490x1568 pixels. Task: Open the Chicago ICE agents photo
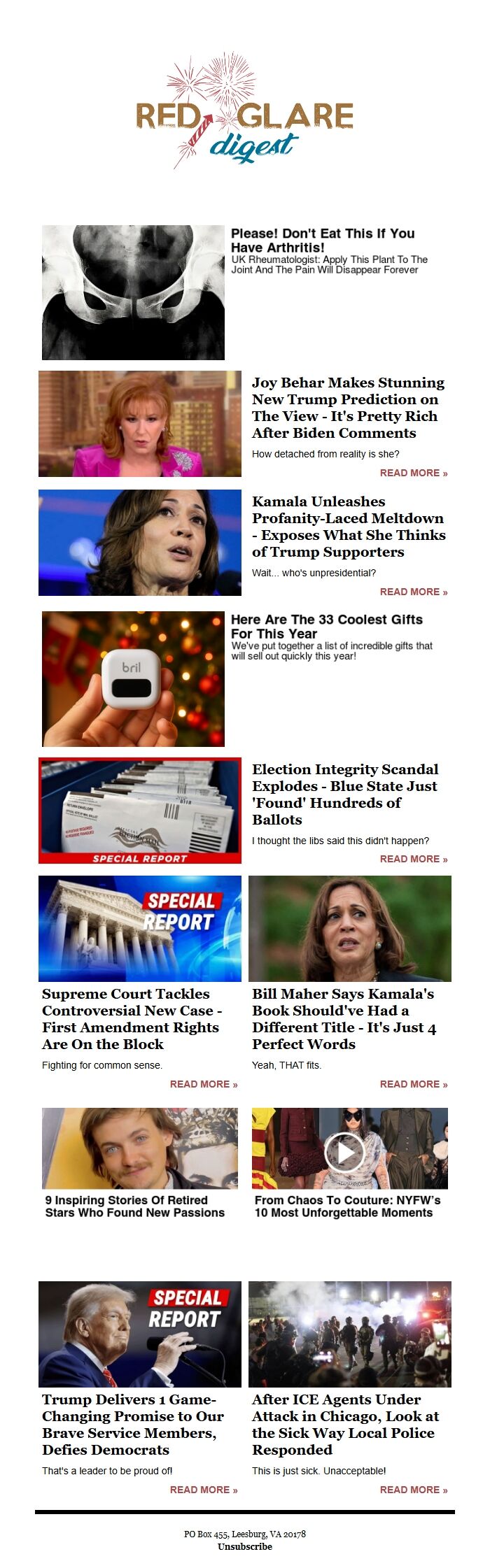point(350,1334)
